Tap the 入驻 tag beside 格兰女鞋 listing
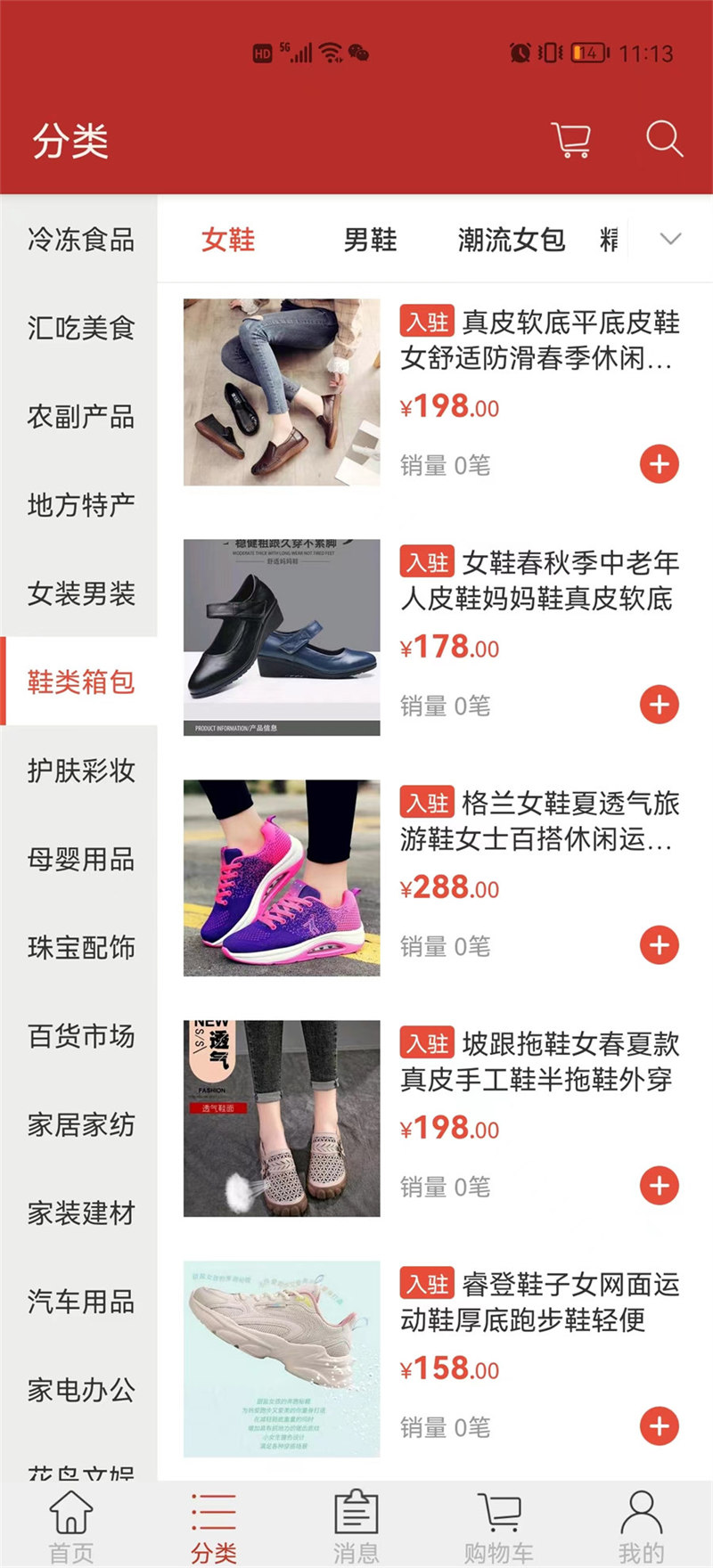The height and width of the screenshot is (1568, 713). pyautogui.click(x=427, y=804)
